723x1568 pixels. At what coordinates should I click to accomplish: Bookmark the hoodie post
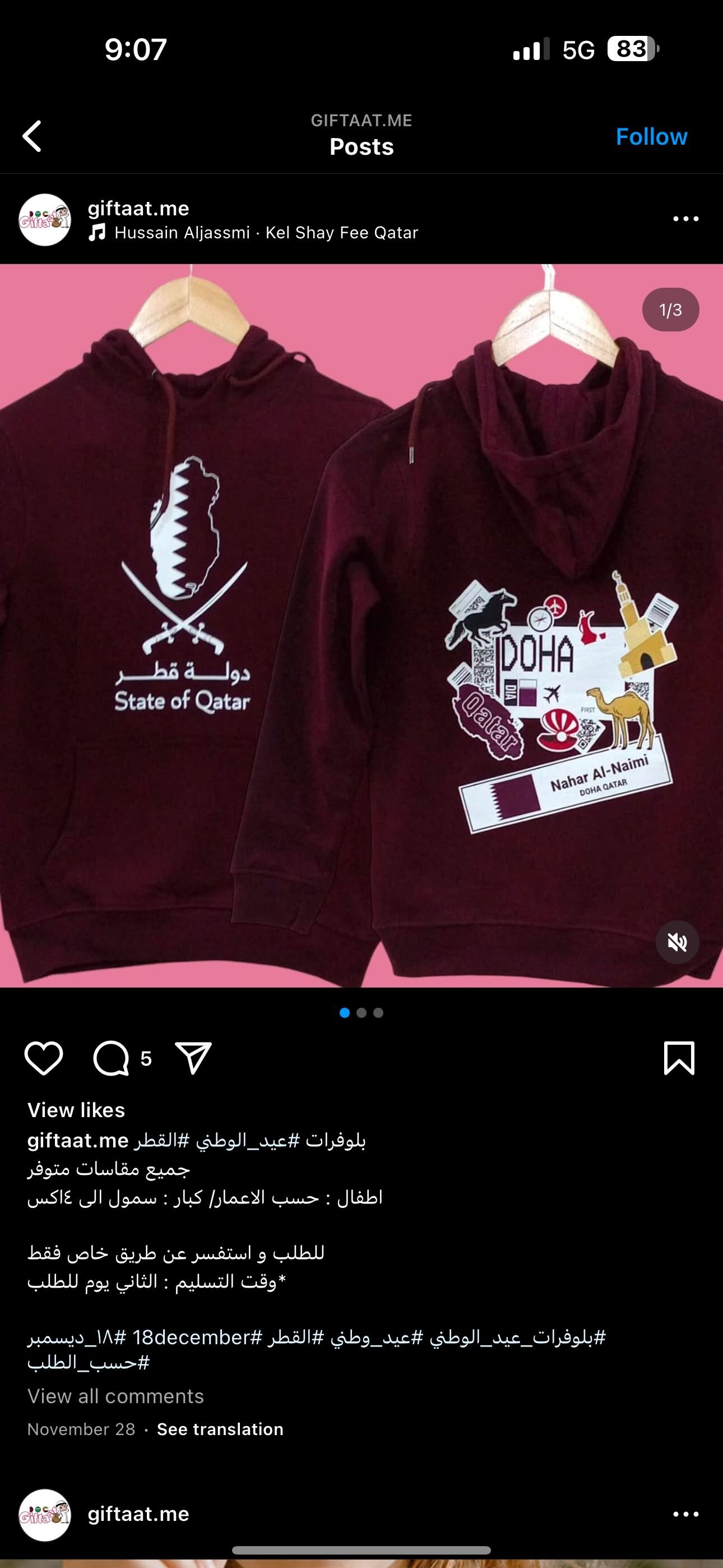679,1058
